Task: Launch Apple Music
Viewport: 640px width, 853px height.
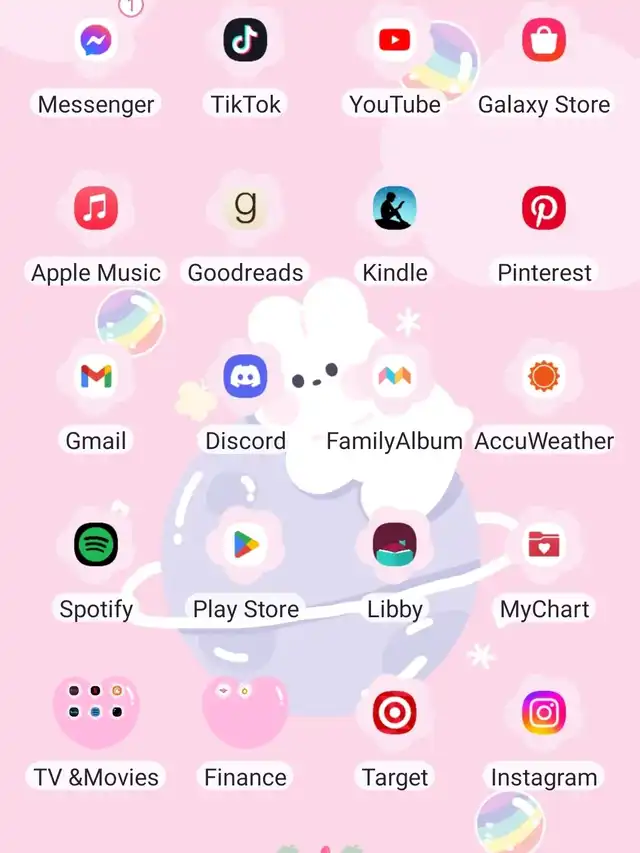Action: [96, 210]
